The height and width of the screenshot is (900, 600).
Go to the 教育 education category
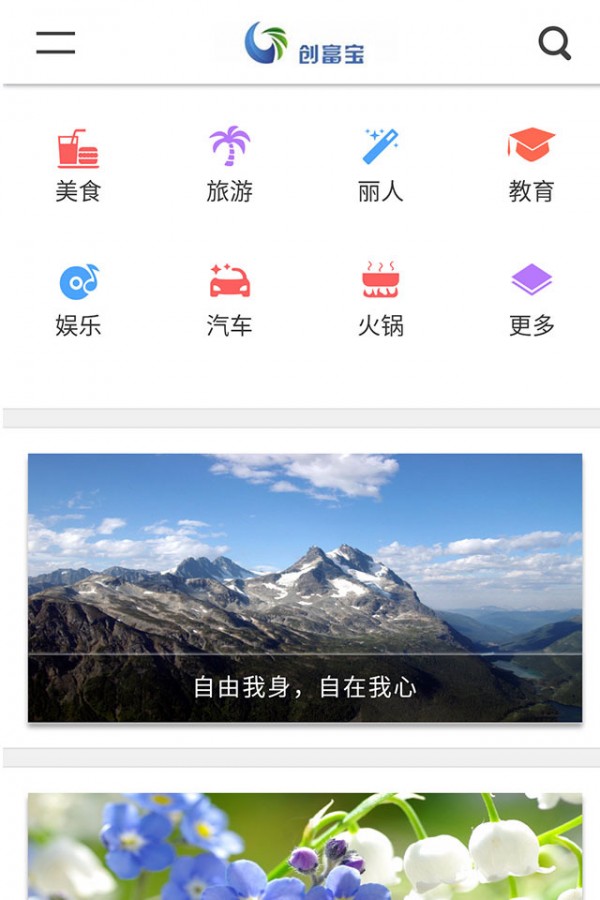[531, 165]
